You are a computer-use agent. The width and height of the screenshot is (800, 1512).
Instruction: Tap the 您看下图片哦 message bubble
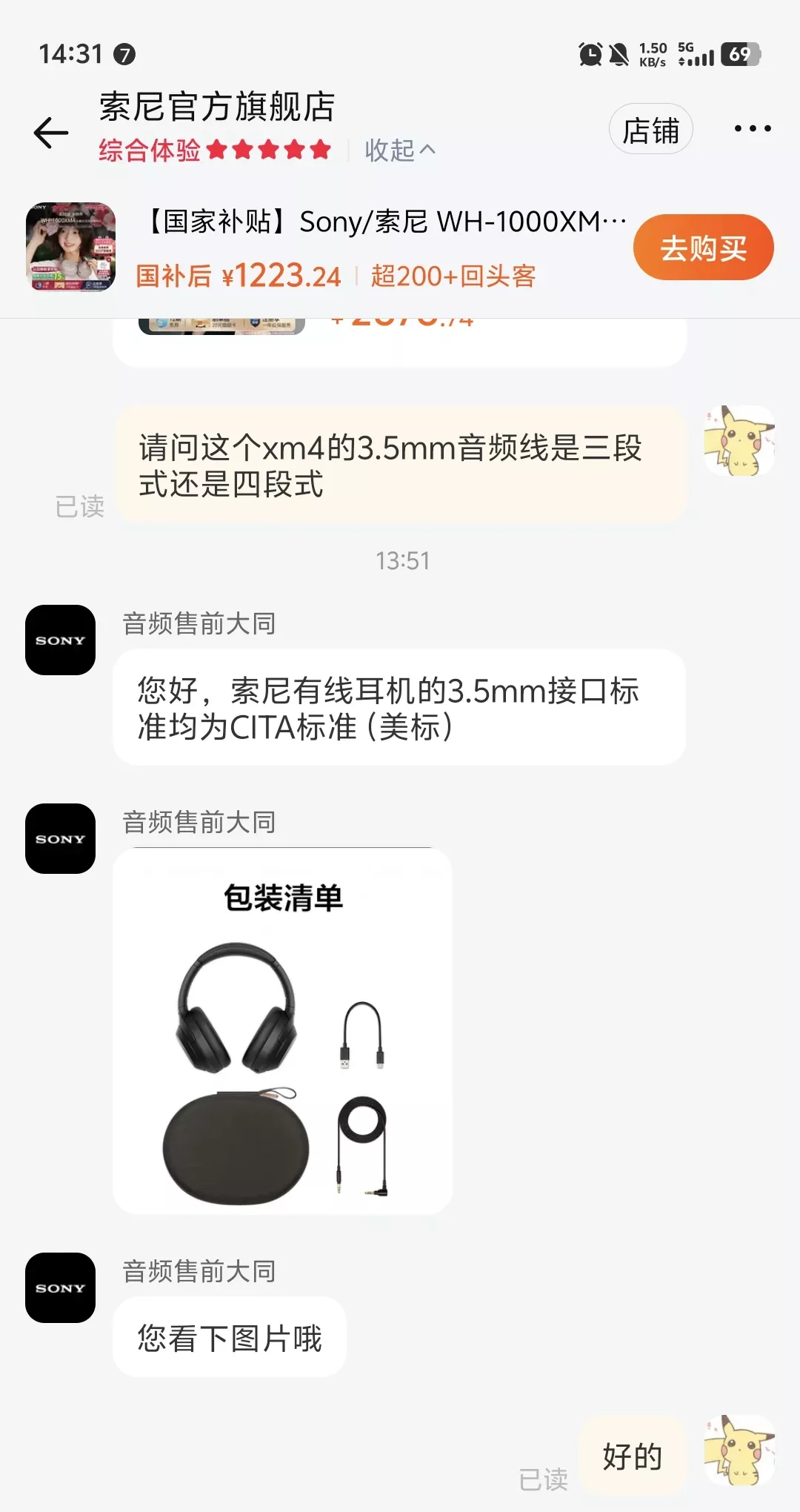pos(230,1336)
